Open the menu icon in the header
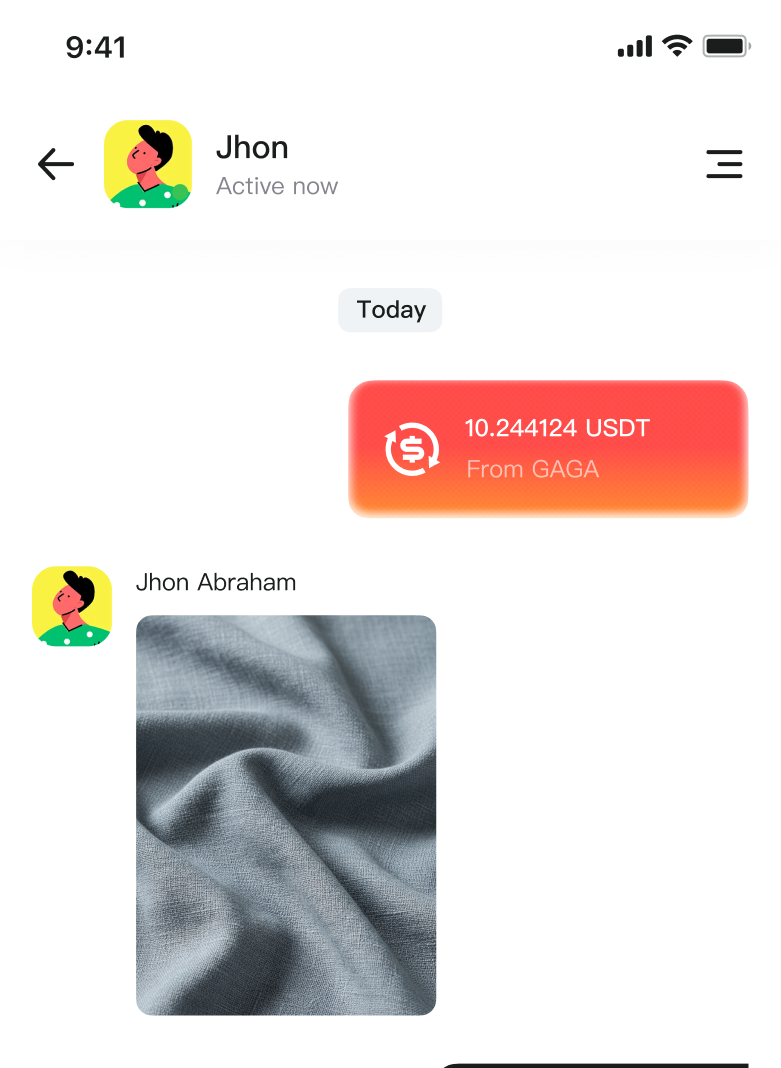The image size is (781, 1068). tap(724, 164)
